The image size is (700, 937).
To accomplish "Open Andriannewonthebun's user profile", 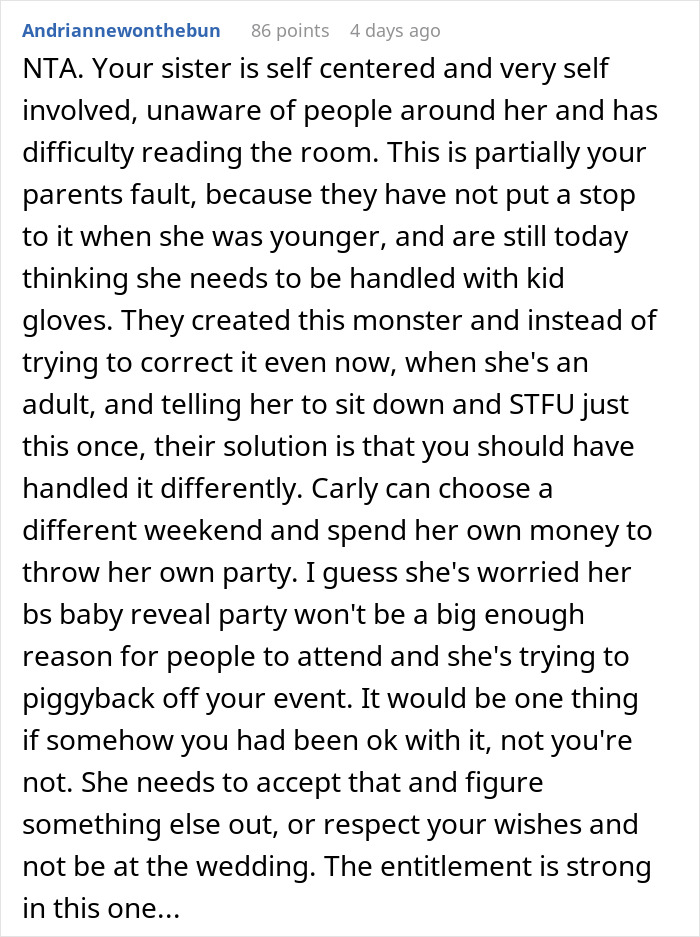I will [x=120, y=31].
